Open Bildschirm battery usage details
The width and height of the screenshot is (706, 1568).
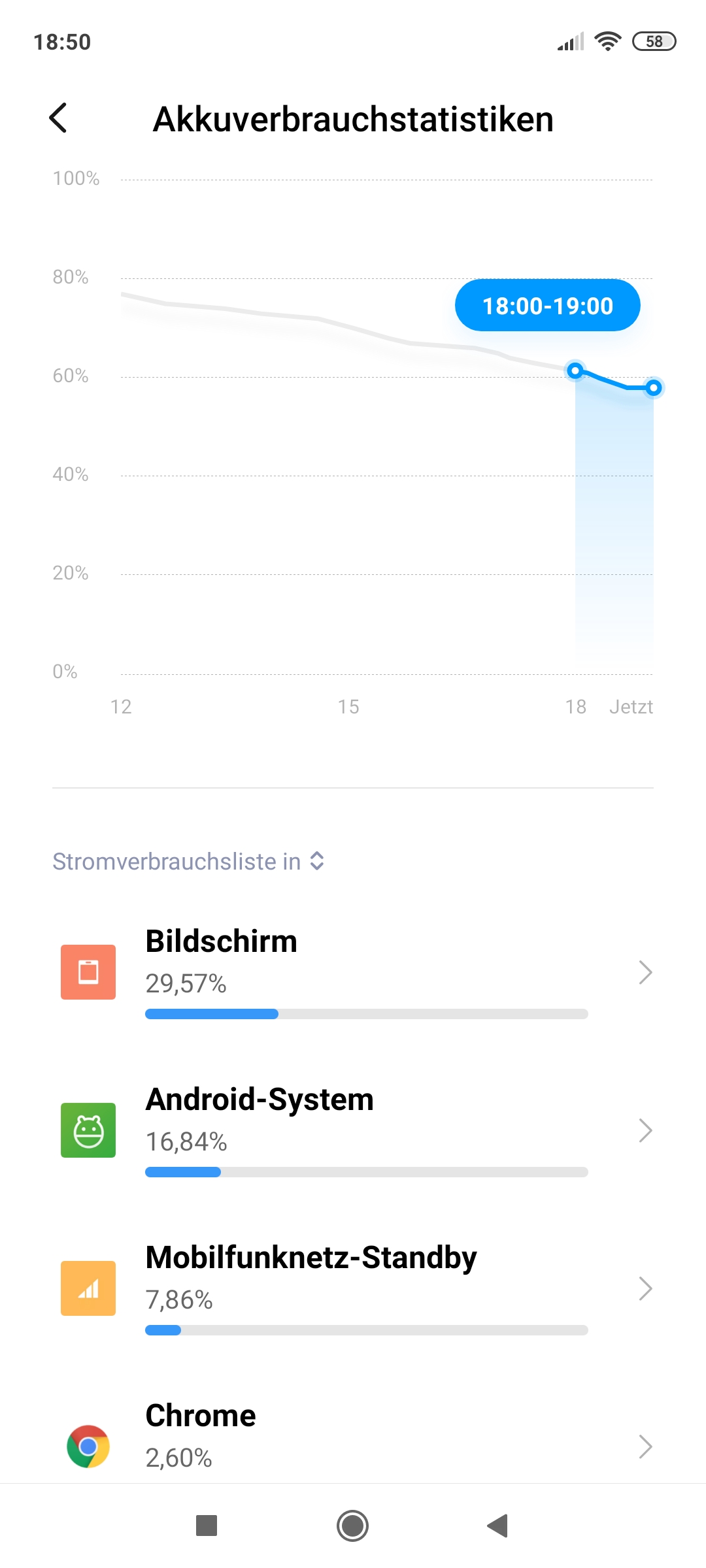353,972
